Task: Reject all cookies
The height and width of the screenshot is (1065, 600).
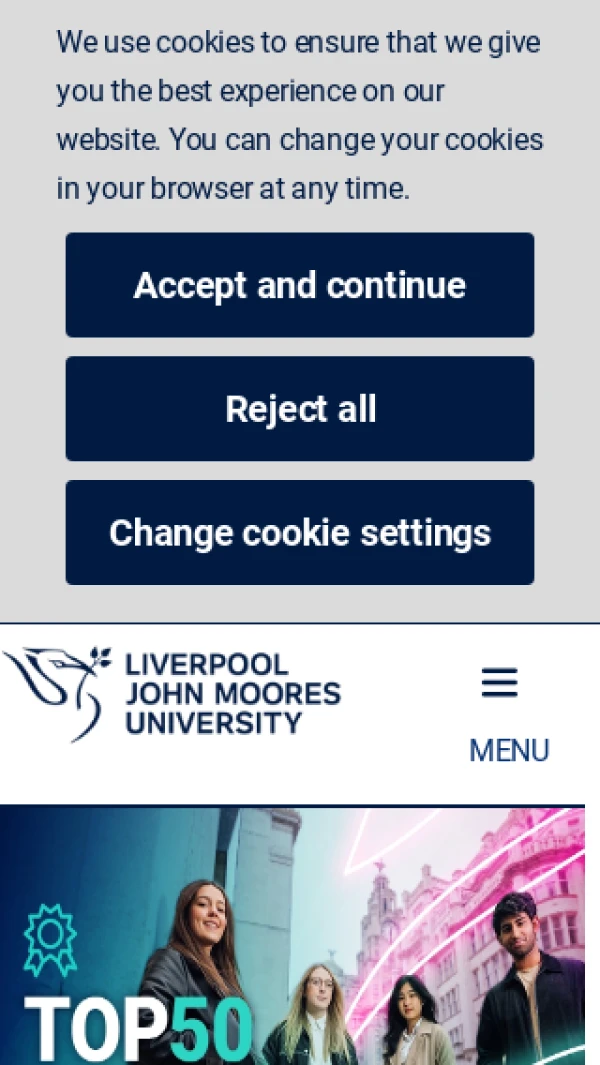Action: pyautogui.click(x=300, y=409)
